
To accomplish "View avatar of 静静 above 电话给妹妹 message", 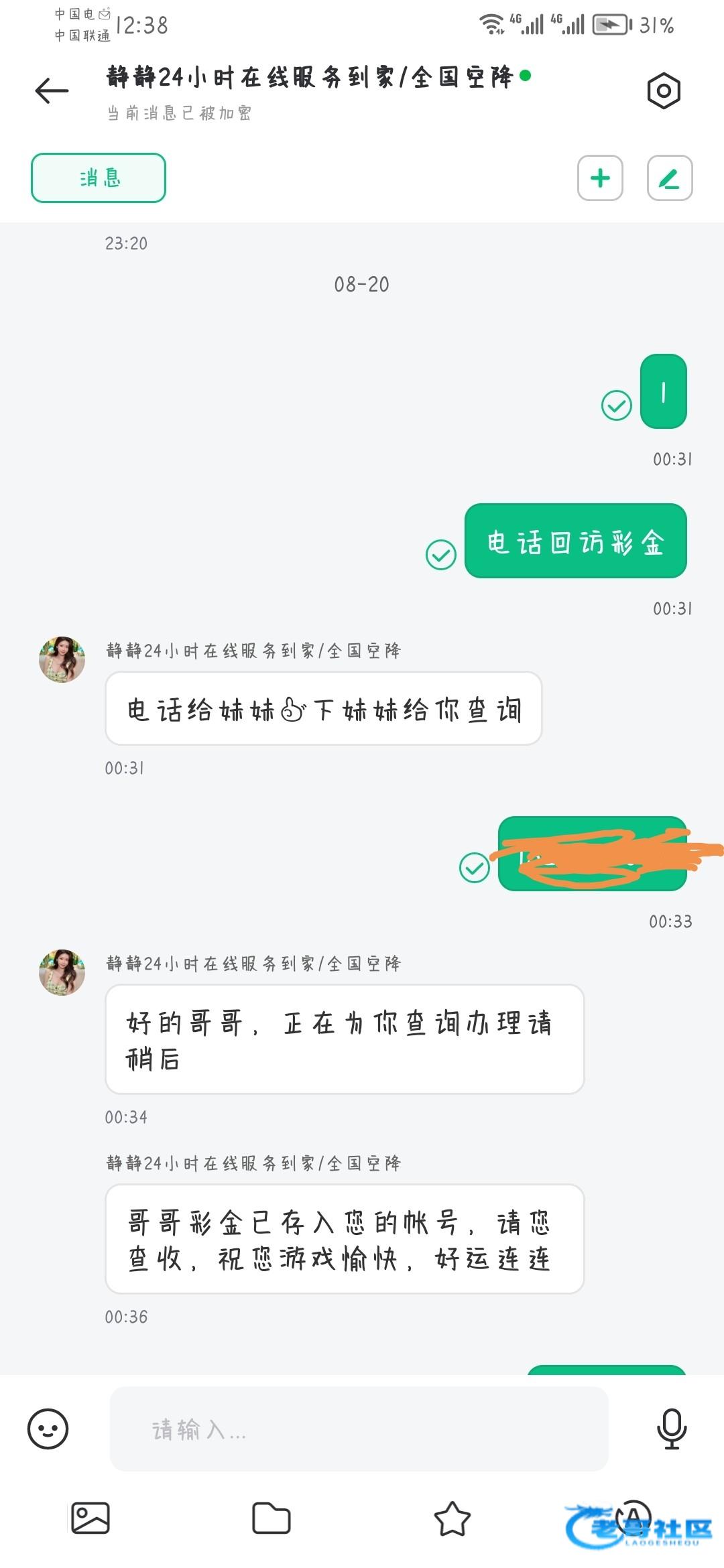I will point(62,659).
